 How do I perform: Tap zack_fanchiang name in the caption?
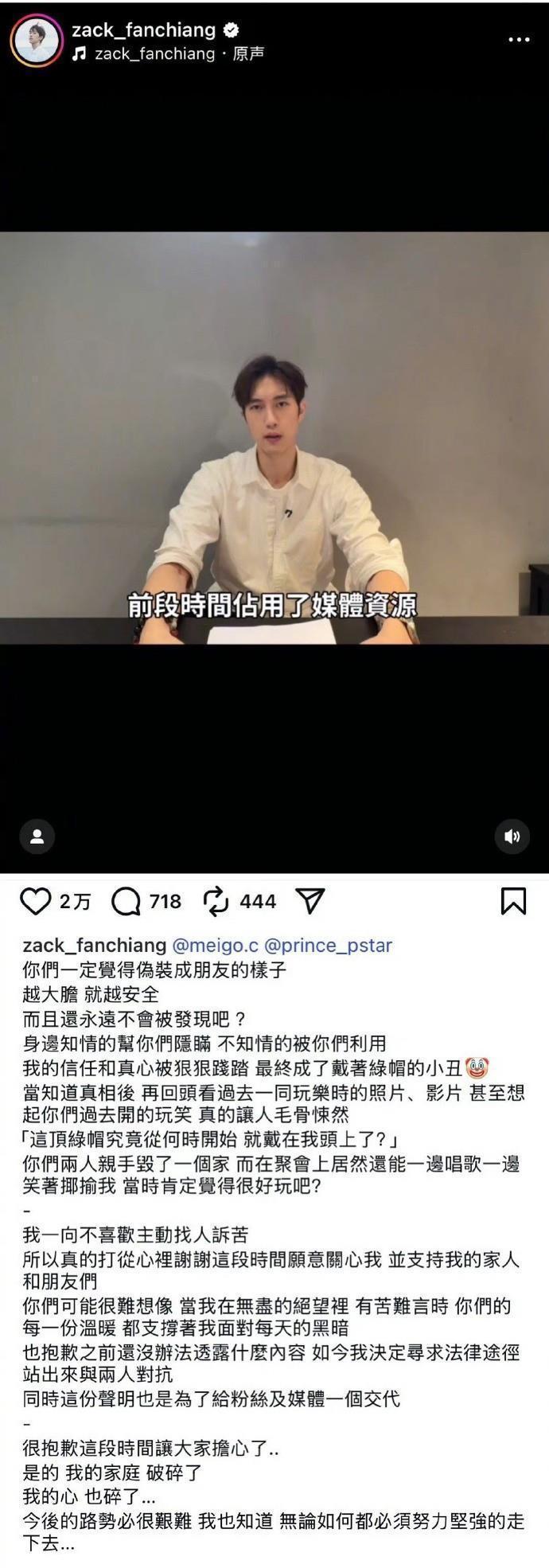[x=94, y=946]
